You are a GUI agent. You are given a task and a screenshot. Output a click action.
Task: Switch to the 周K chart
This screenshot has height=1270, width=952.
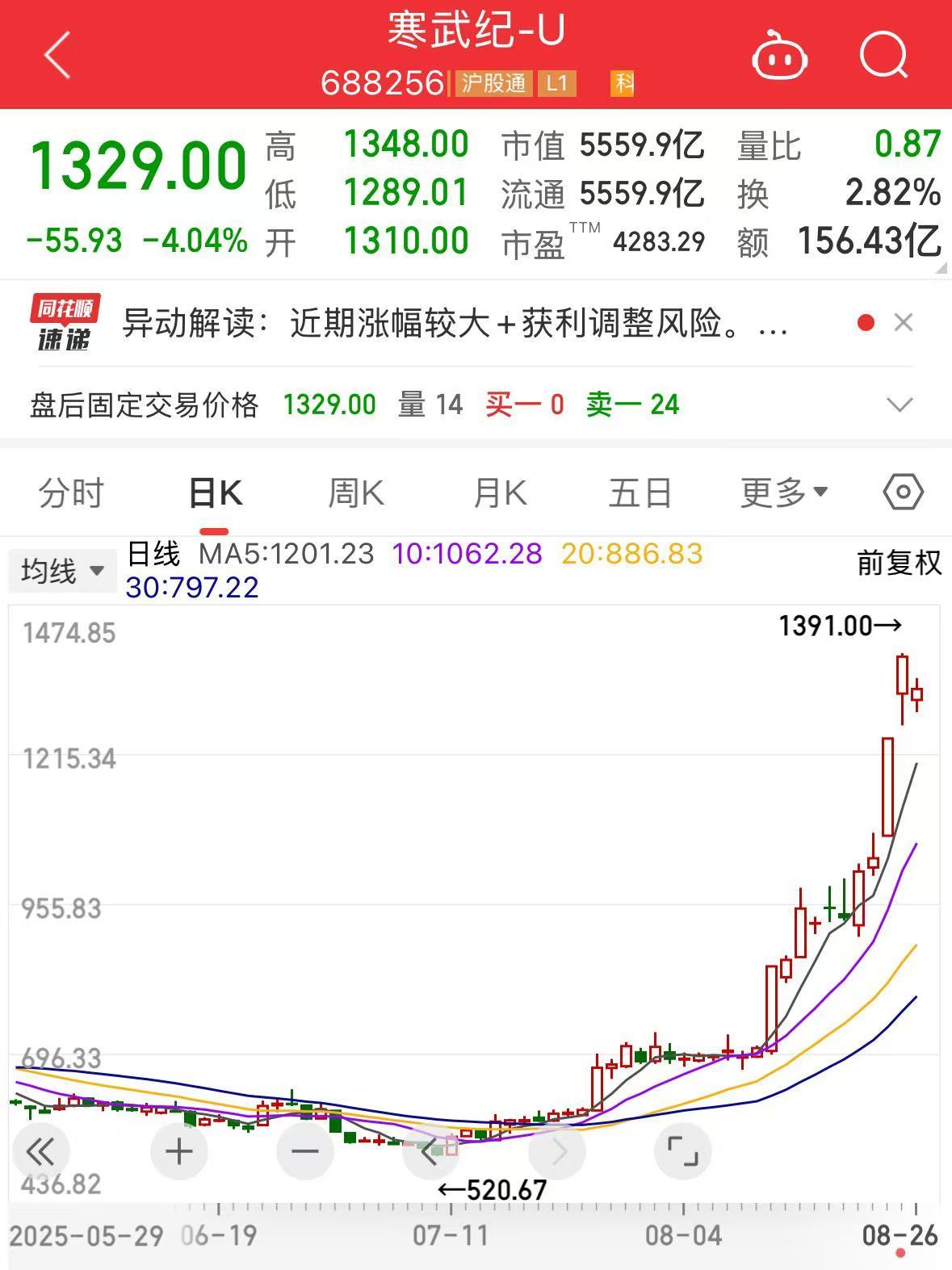tap(356, 492)
